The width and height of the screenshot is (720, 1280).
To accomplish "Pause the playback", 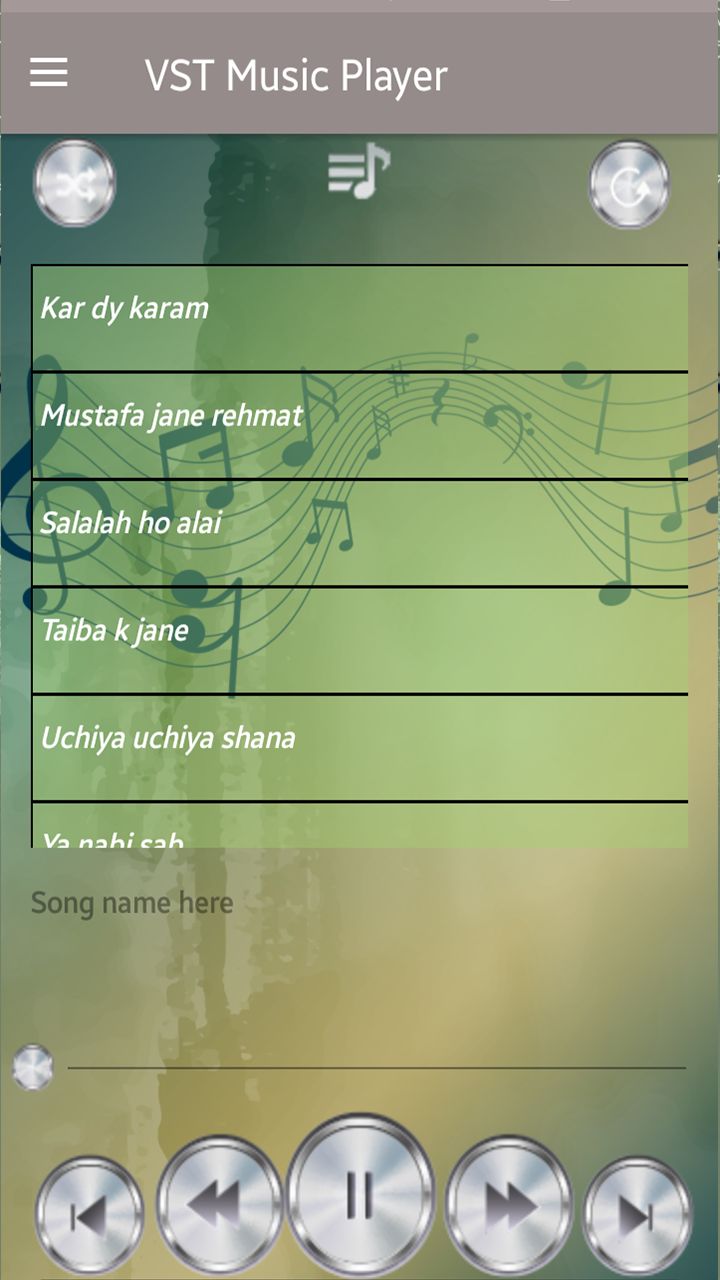I will (x=360, y=1192).
